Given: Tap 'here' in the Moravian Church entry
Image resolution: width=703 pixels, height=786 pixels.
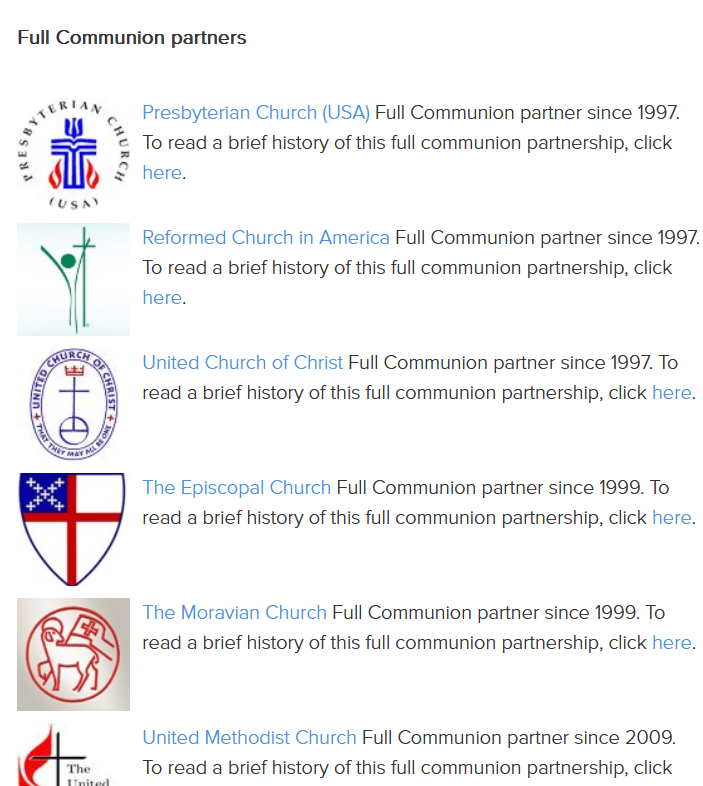Looking at the screenshot, I should click(x=671, y=643).
